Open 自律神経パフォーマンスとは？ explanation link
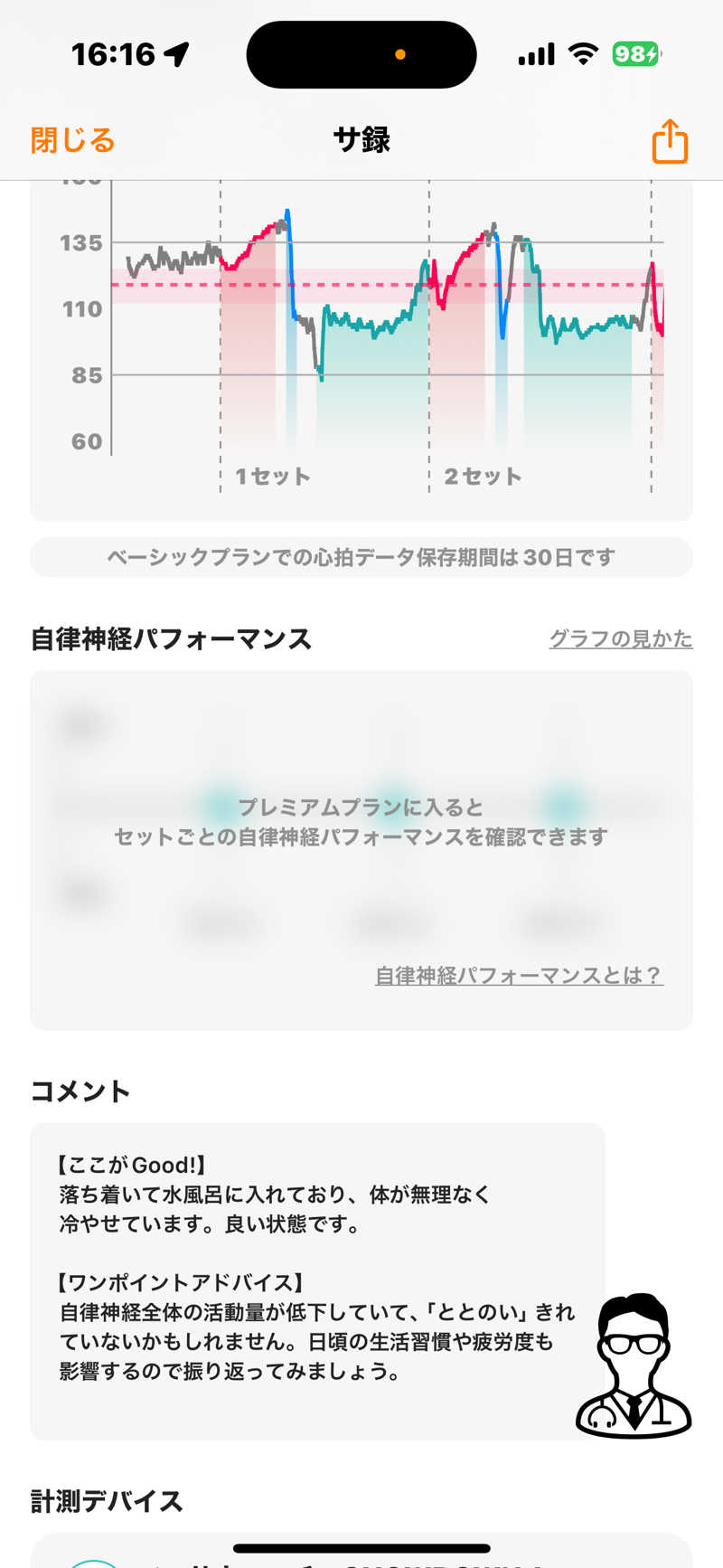Viewport: 723px width, 1568px height. click(519, 976)
